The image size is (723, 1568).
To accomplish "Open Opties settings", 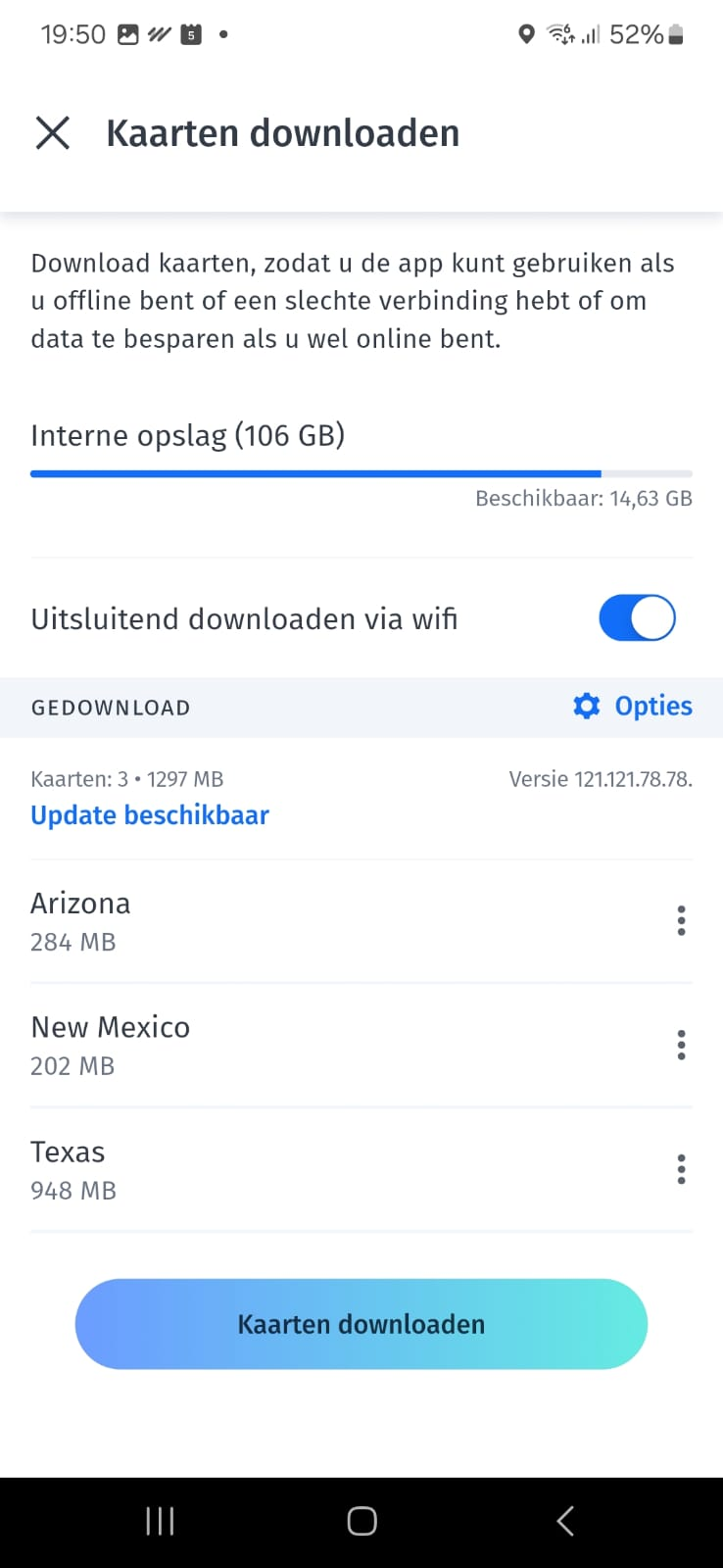I will pos(633,706).
